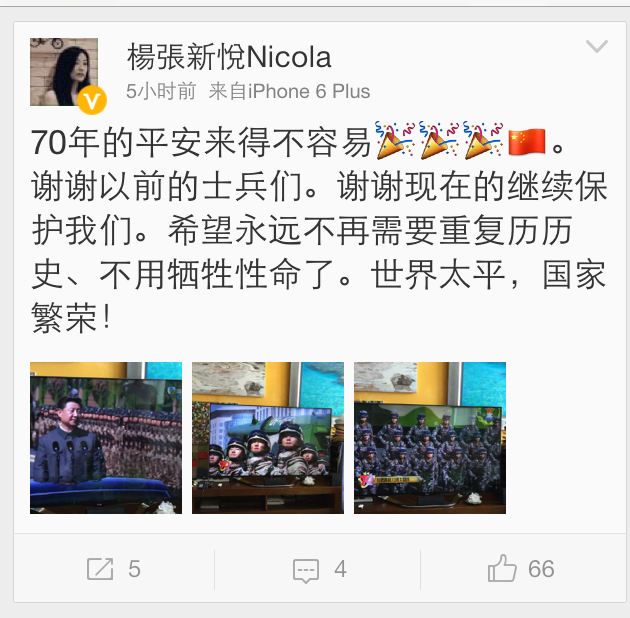Repost this post with 5 shares
The width and height of the screenshot is (630, 618).
(114, 569)
